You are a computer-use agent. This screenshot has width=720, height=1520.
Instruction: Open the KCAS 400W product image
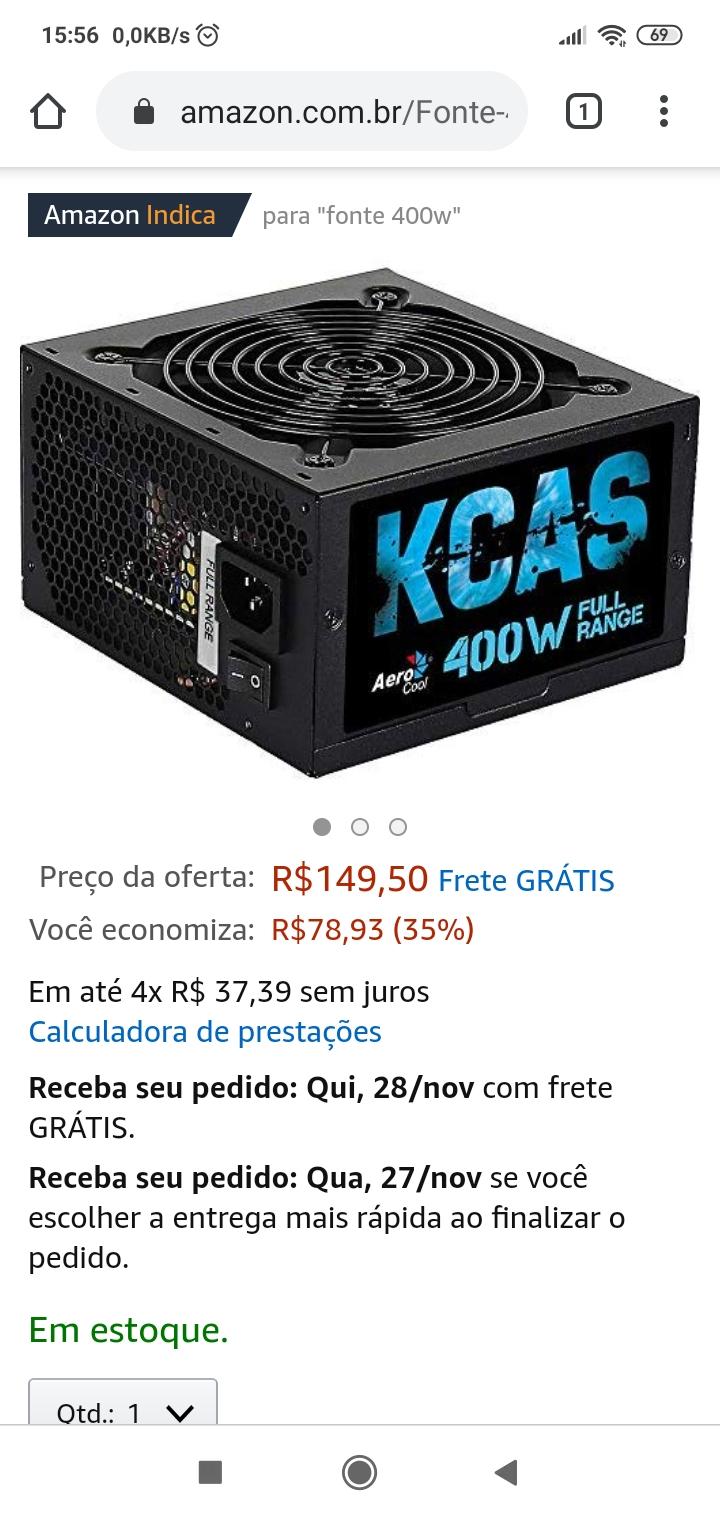pos(360,522)
